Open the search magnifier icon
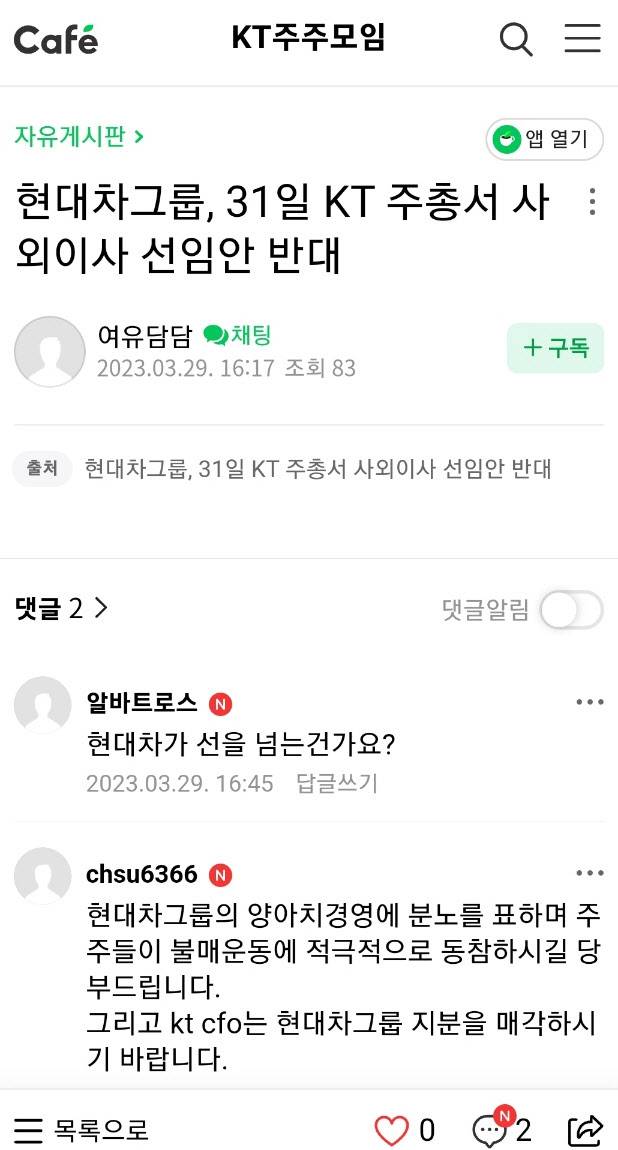Viewport: 618px width, 1150px height. tap(516, 39)
